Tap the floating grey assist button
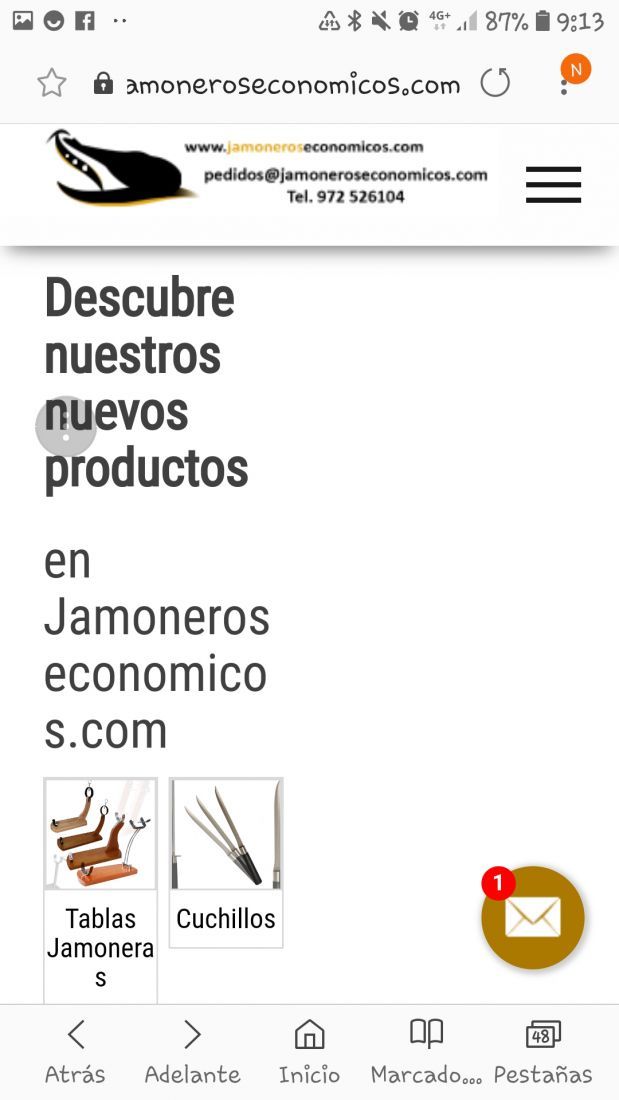 click(x=66, y=427)
